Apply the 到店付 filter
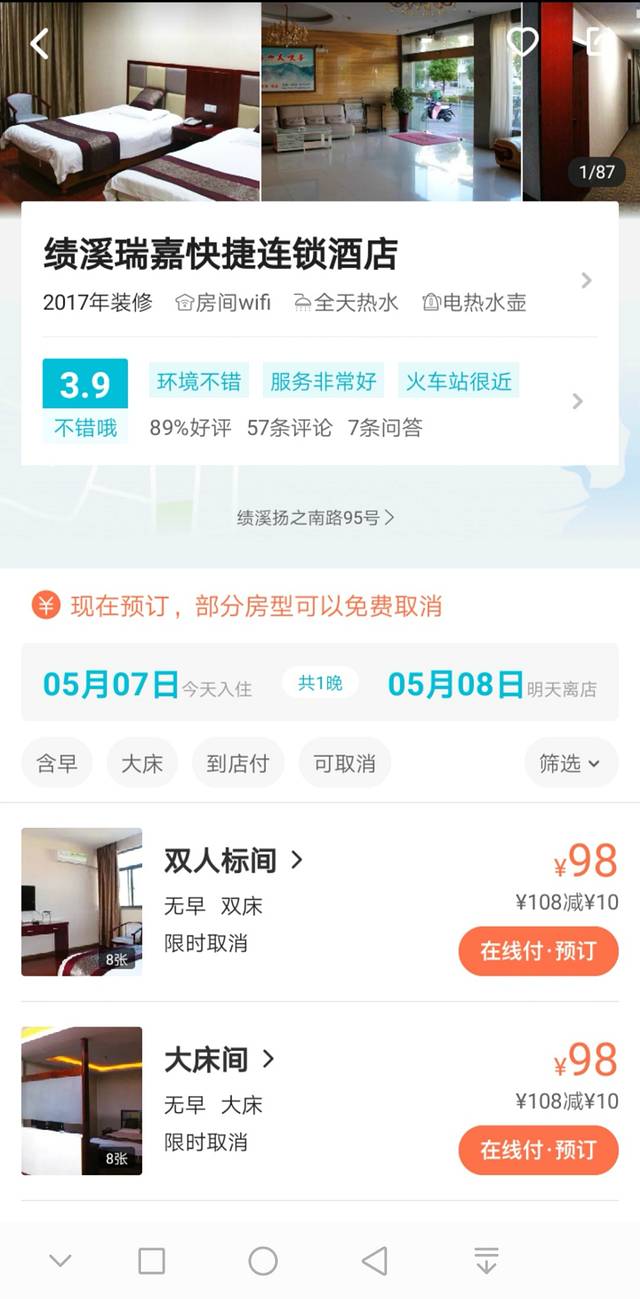This screenshot has height=1299, width=640. (x=238, y=763)
